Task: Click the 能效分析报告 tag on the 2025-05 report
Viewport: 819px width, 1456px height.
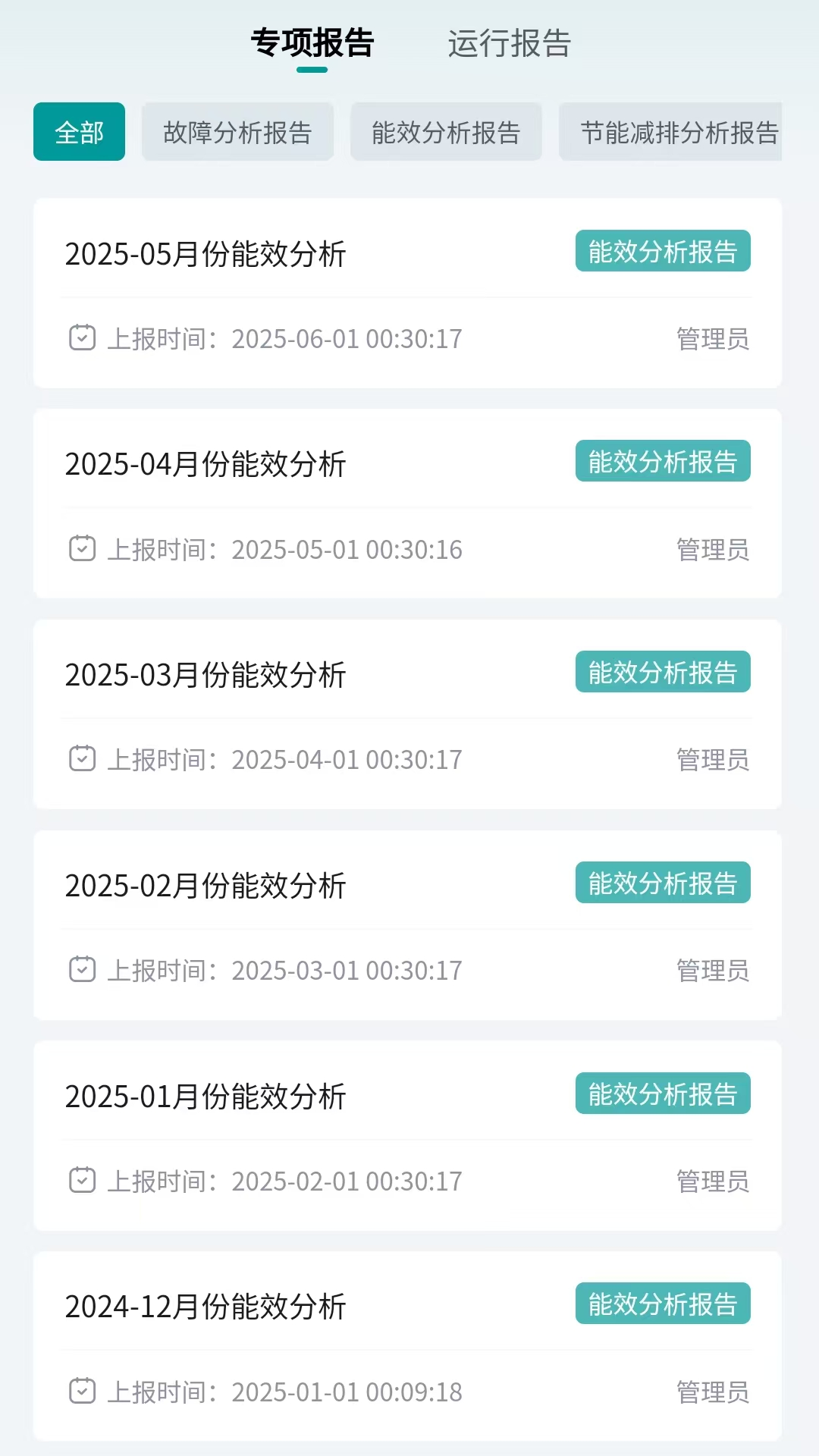Action: coord(663,250)
